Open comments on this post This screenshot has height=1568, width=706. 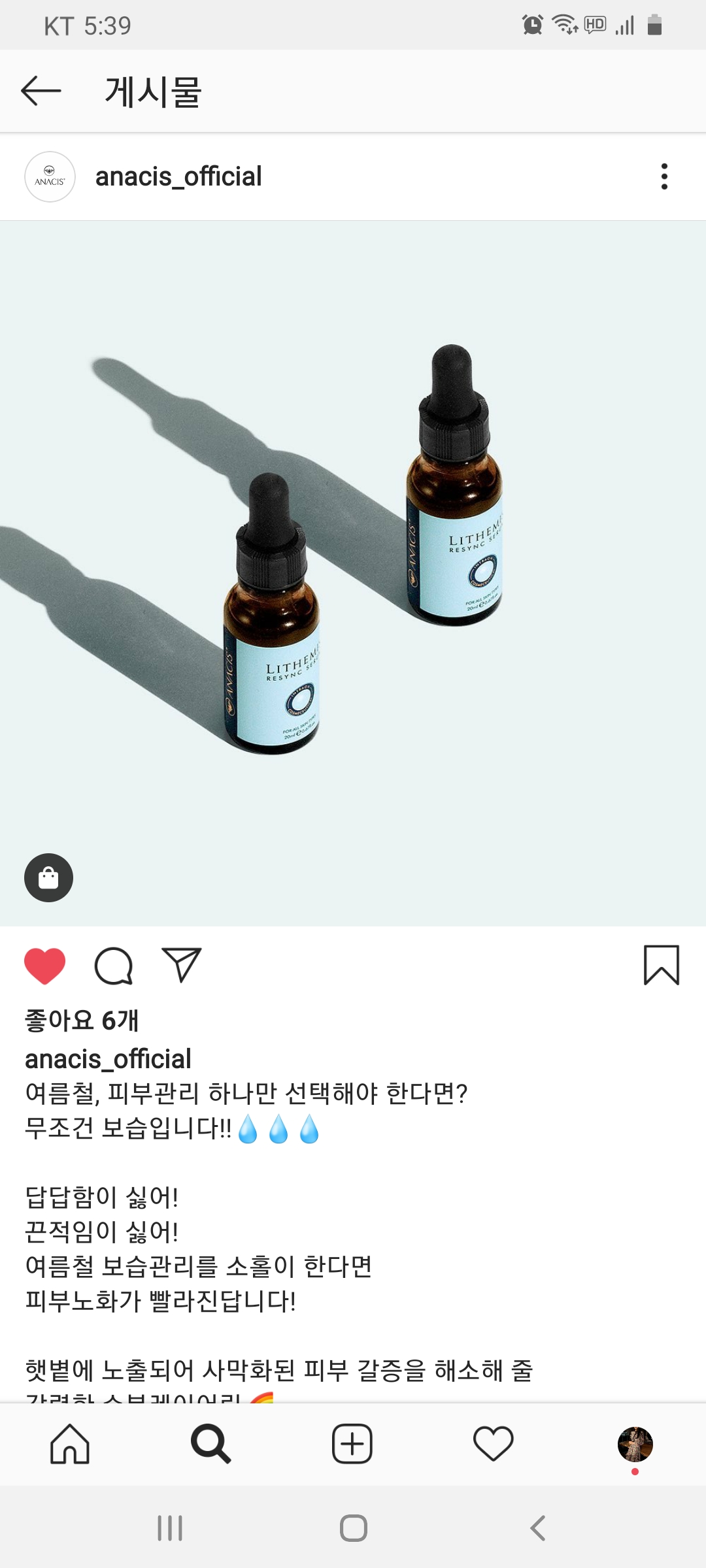(x=114, y=966)
